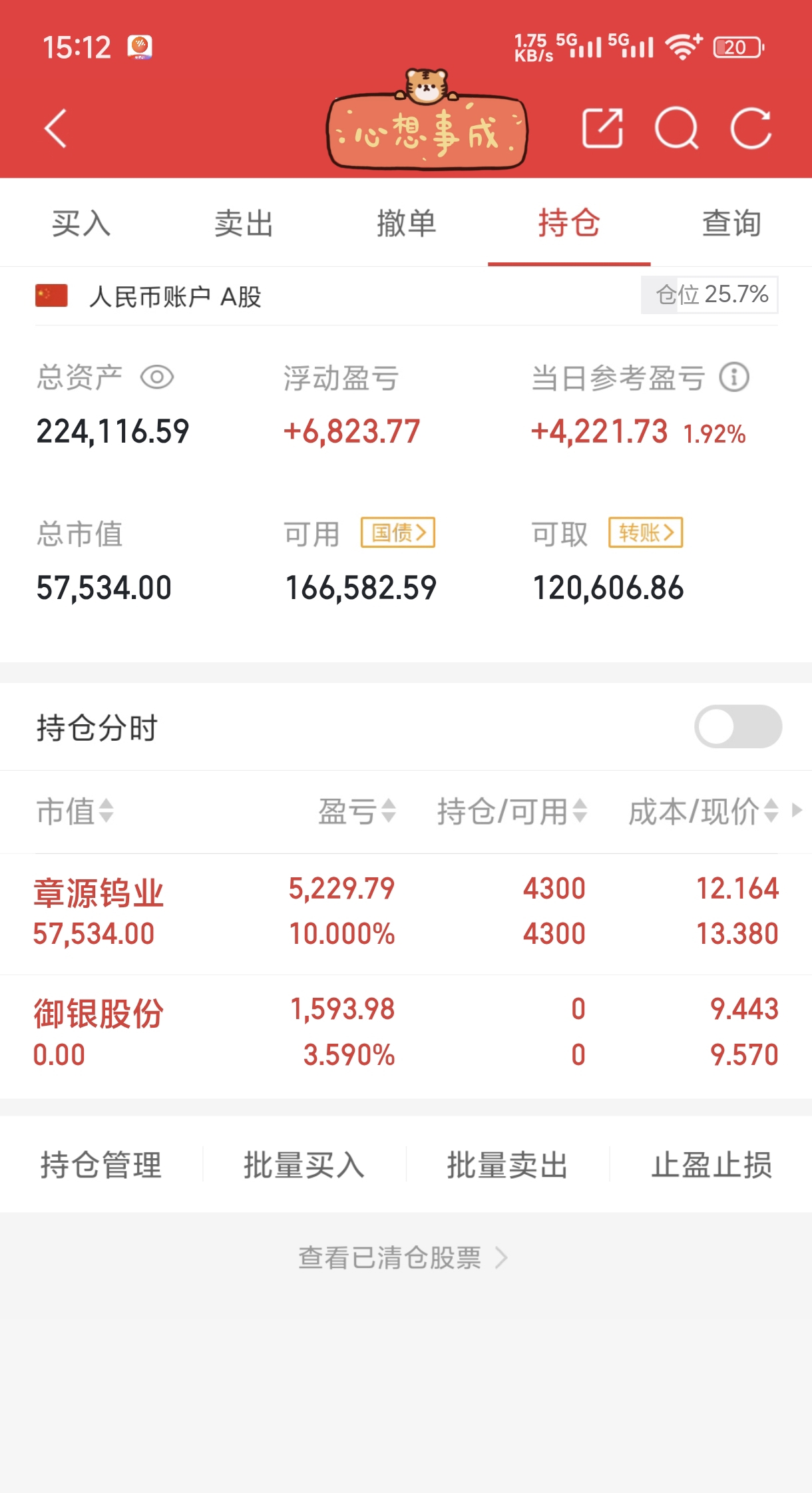Image resolution: width=812 pixels, height=1493 pixels.
Task: Tap the 国债 button
Action: pos(398,533)
